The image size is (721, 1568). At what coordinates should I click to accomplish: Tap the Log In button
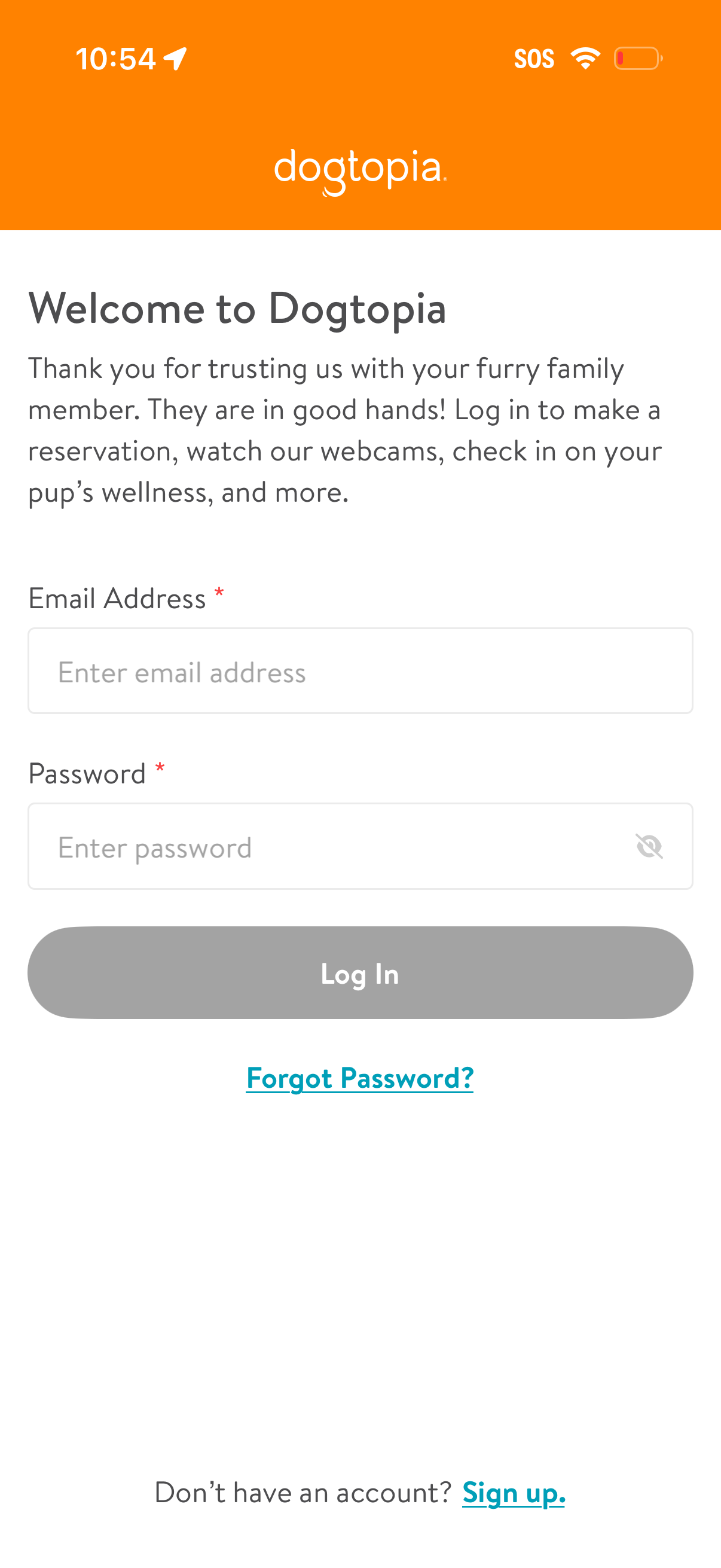click(360, 973)
